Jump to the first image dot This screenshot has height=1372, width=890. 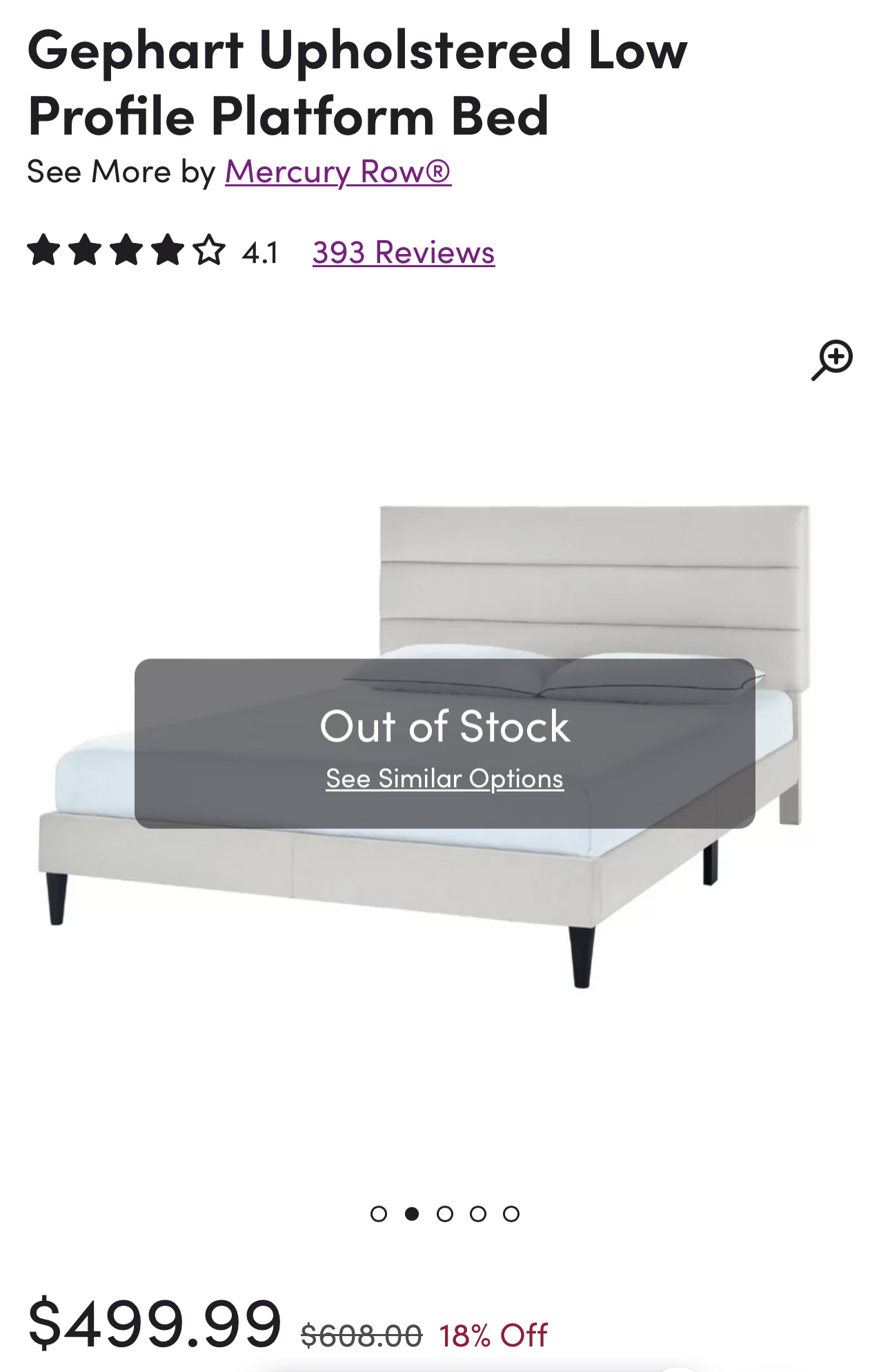coord(379,1214)
